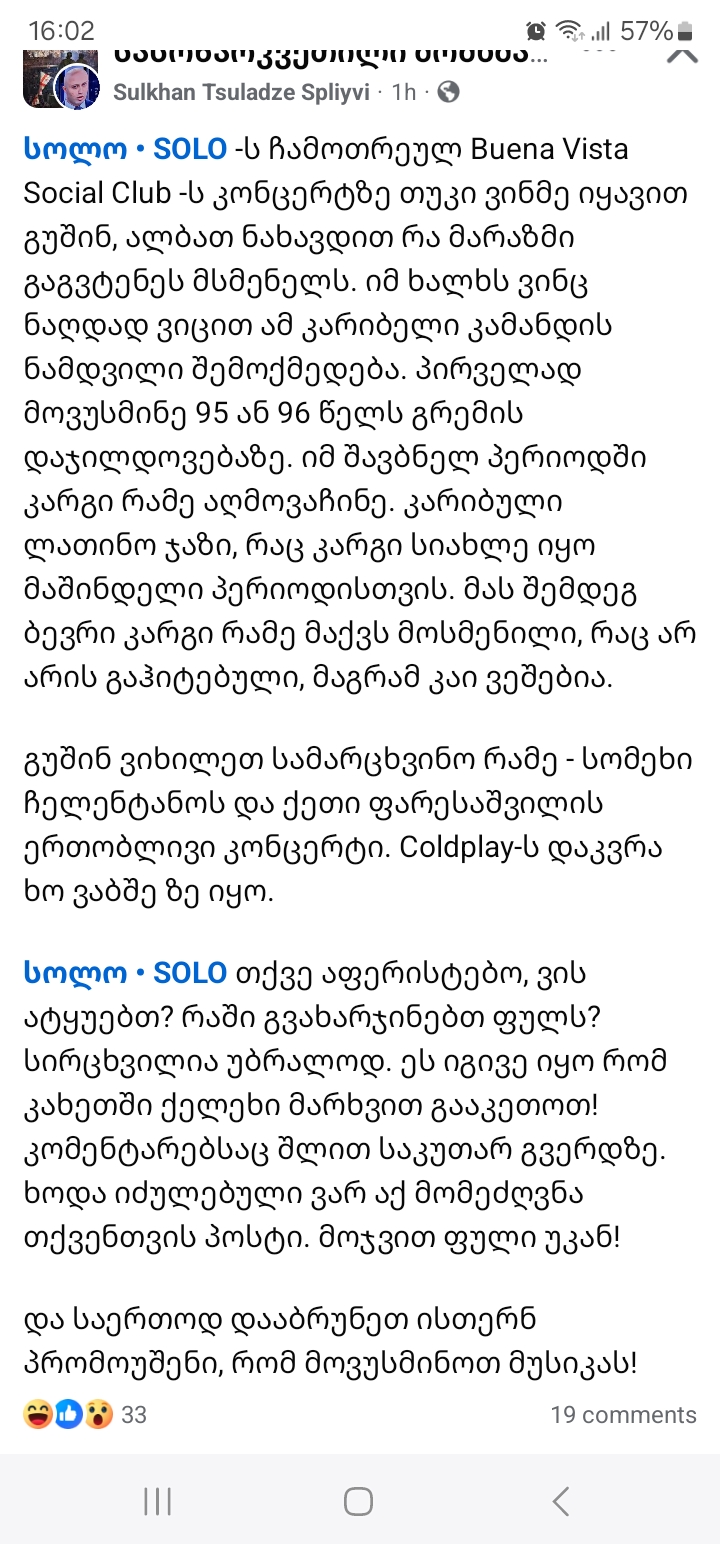The image size is (720, 1544).
Task: Dismiss the post with the top close icon
Action: point(682,52)
